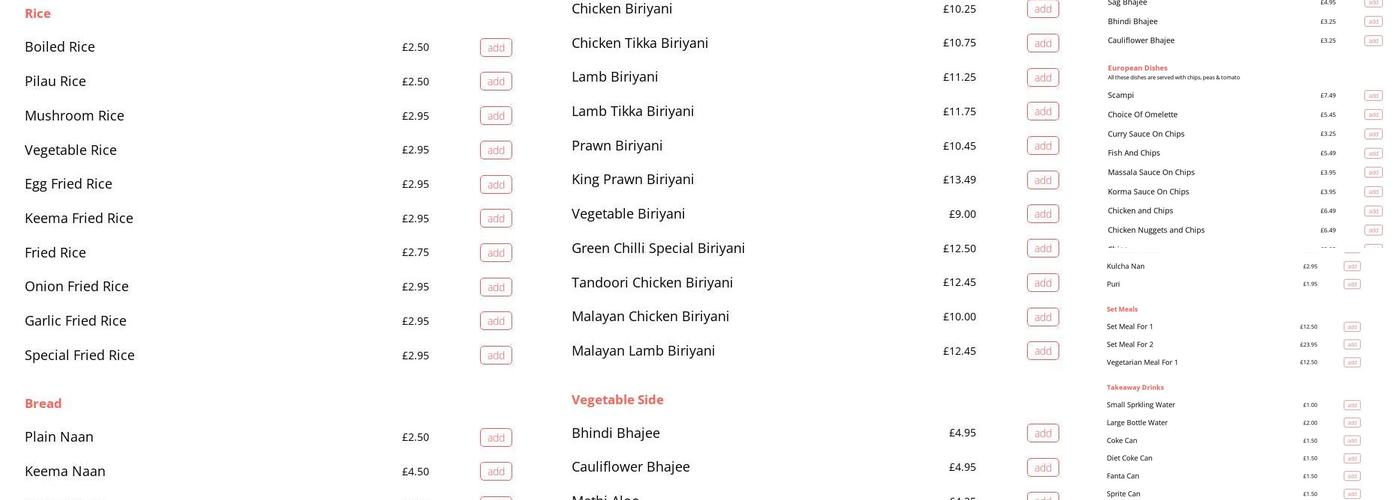Add Garlic Fried Rice to order
This screenshot has width=1400, height=500.
tap(496, 321)
